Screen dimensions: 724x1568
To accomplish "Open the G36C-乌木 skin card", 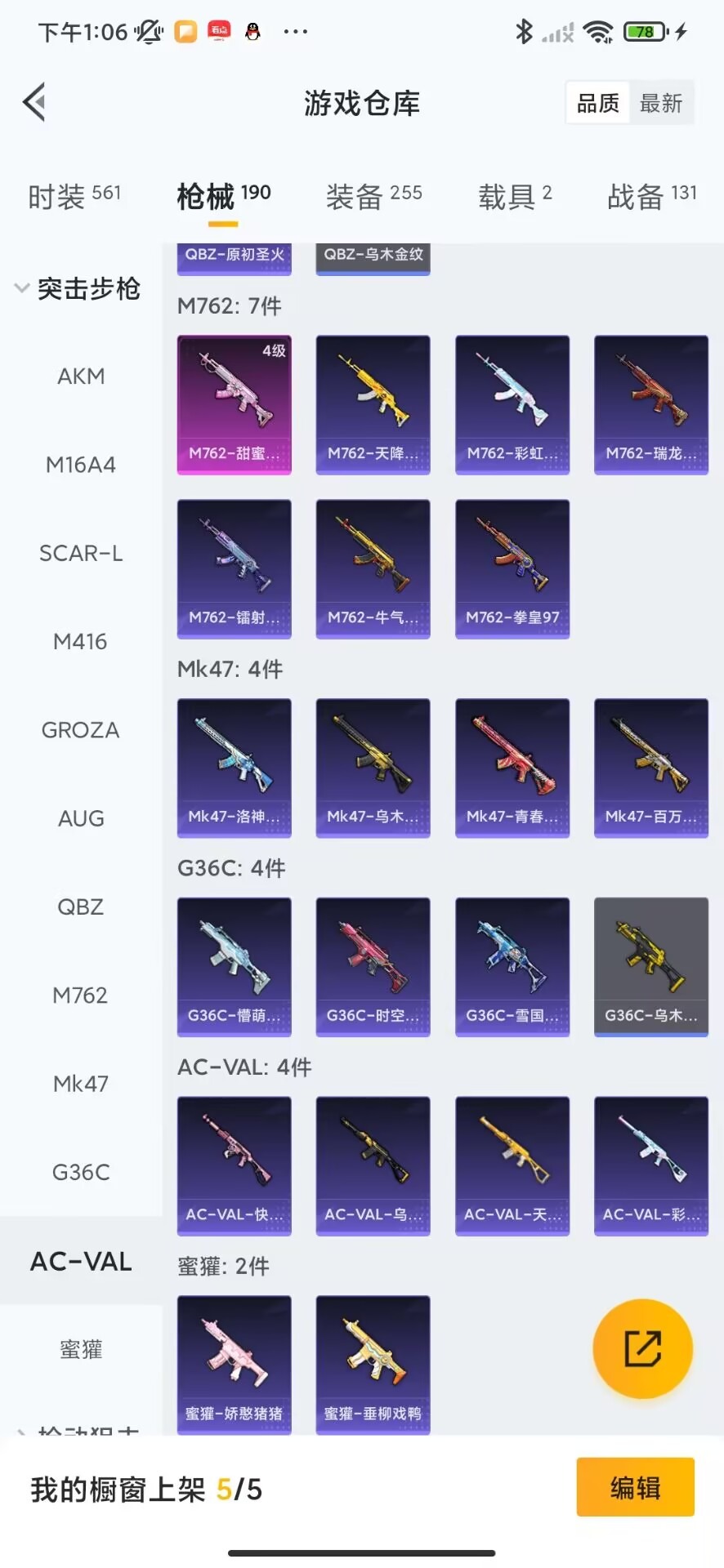I will click(651, 966).
